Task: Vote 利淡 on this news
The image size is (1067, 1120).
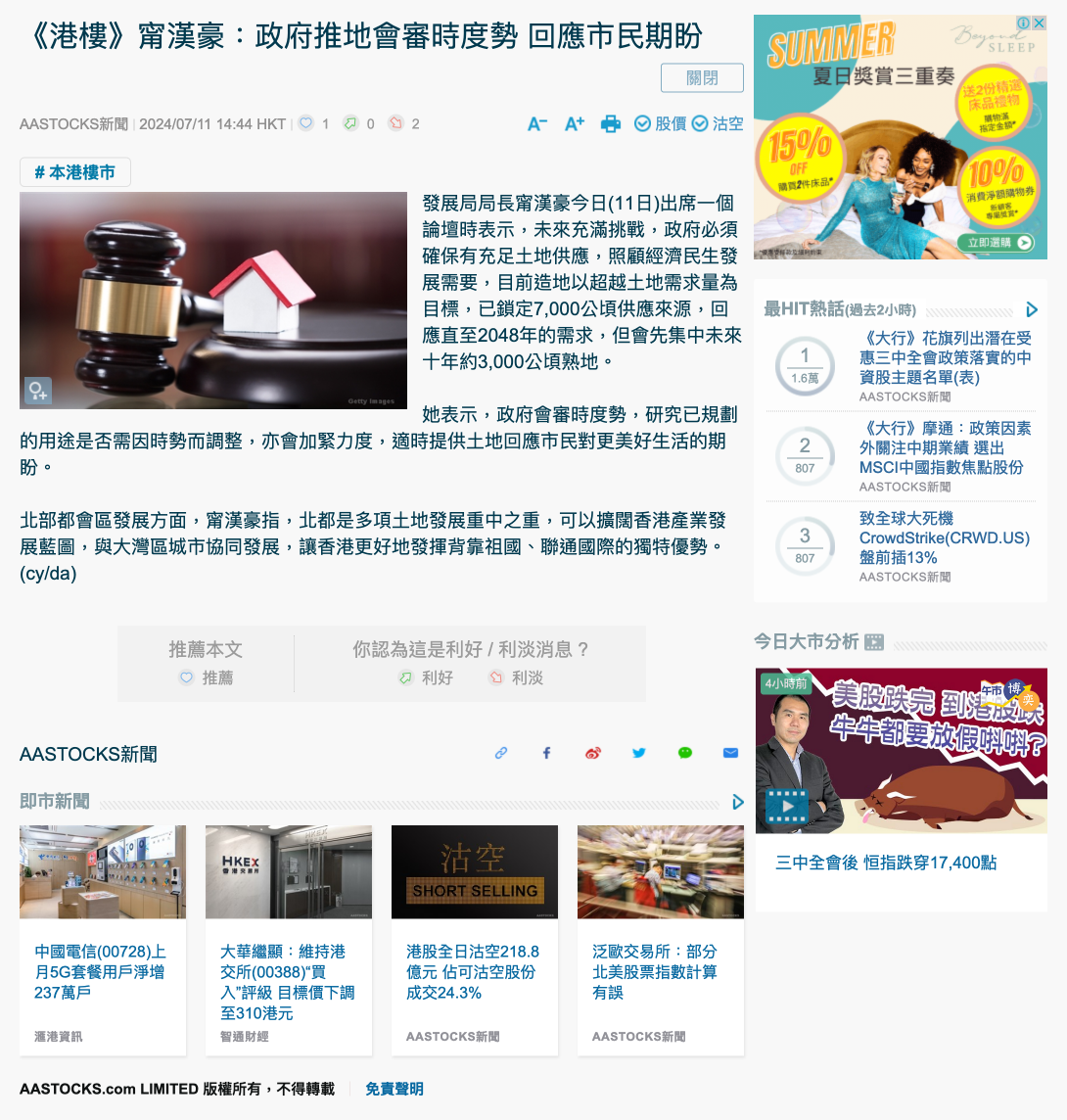Action: (516, 677)
